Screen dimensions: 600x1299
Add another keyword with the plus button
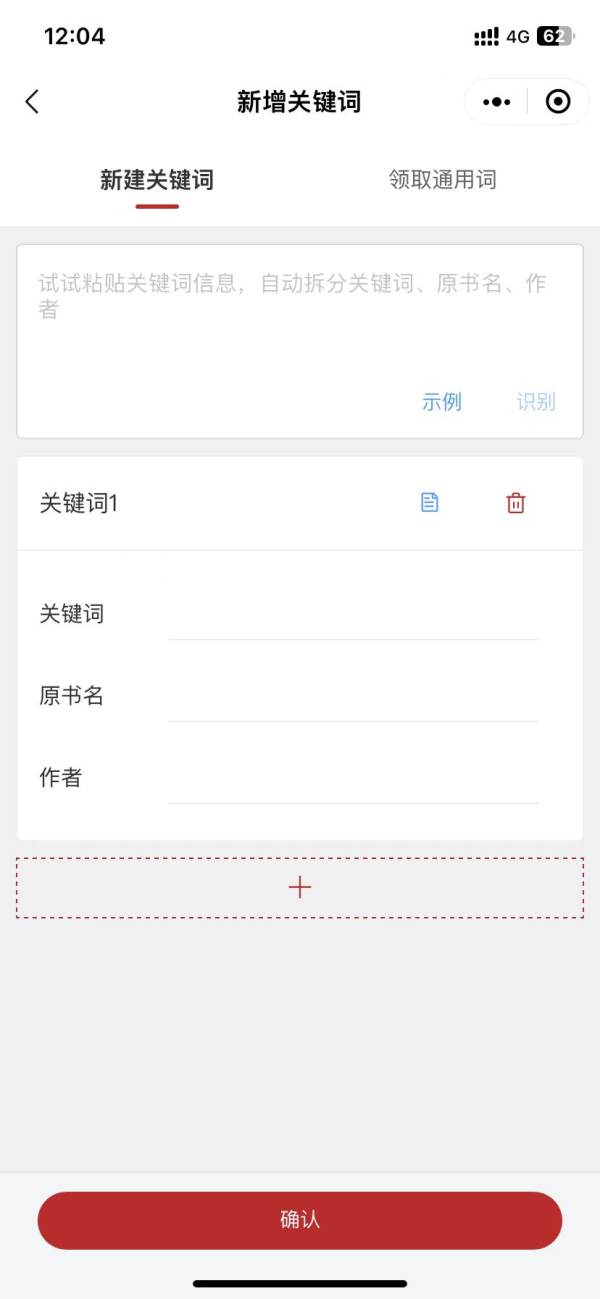click(299, 887)
